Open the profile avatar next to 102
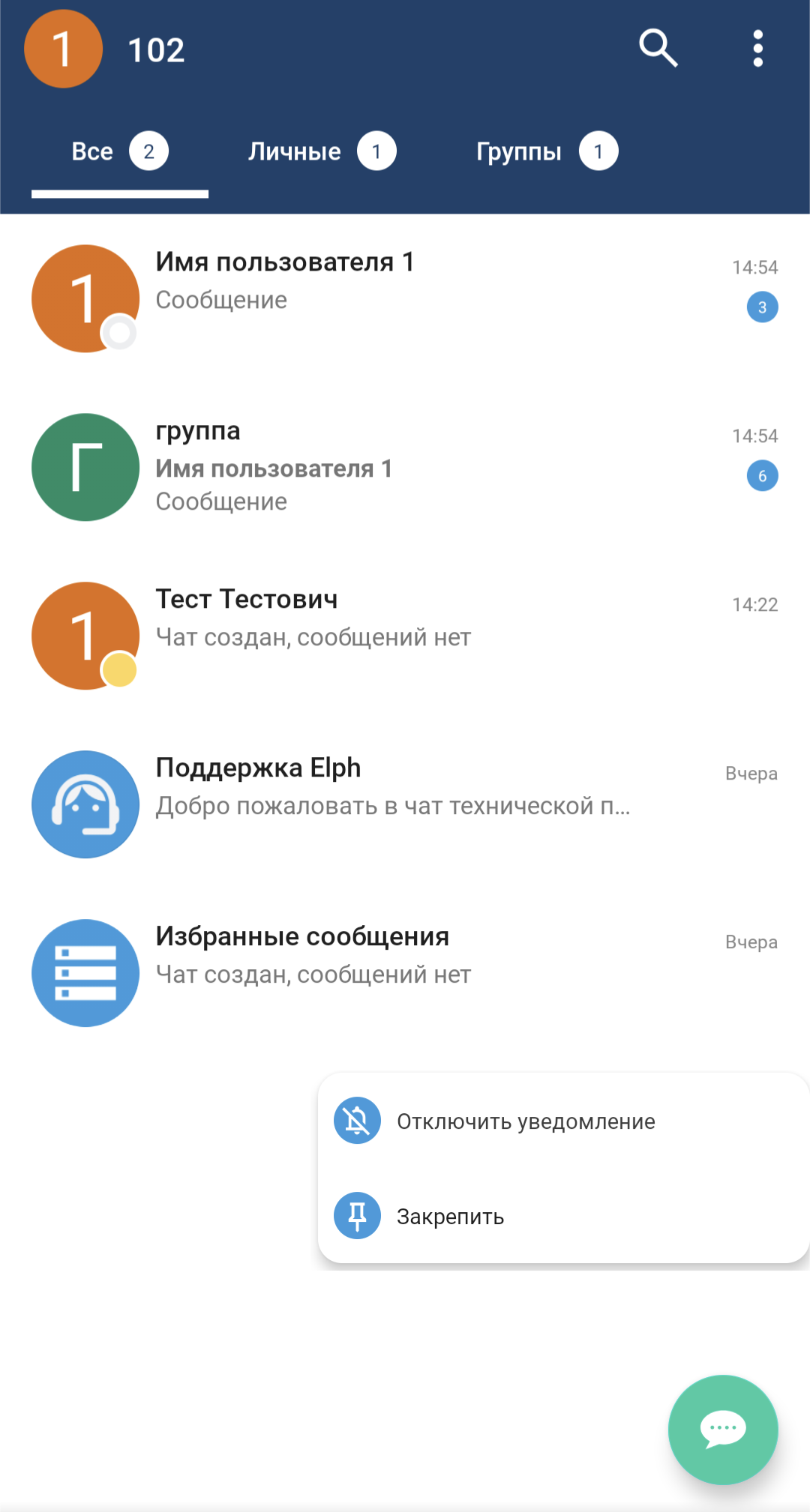Image resolution: width=810 pixels, height=1512 pixels. [63, 49]
